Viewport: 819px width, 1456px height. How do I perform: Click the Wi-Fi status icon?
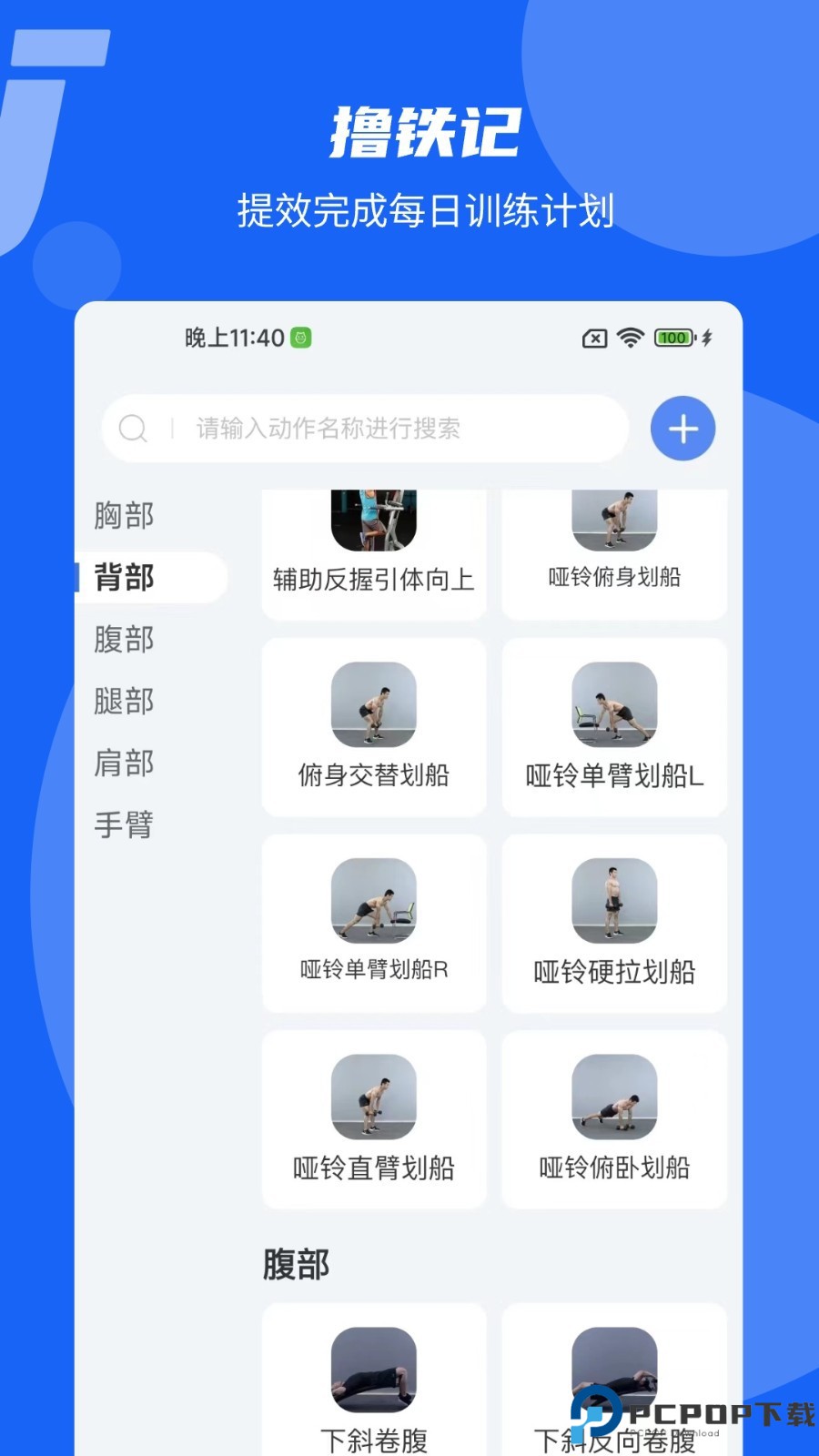pyautogui.click(x=629, y=338)
